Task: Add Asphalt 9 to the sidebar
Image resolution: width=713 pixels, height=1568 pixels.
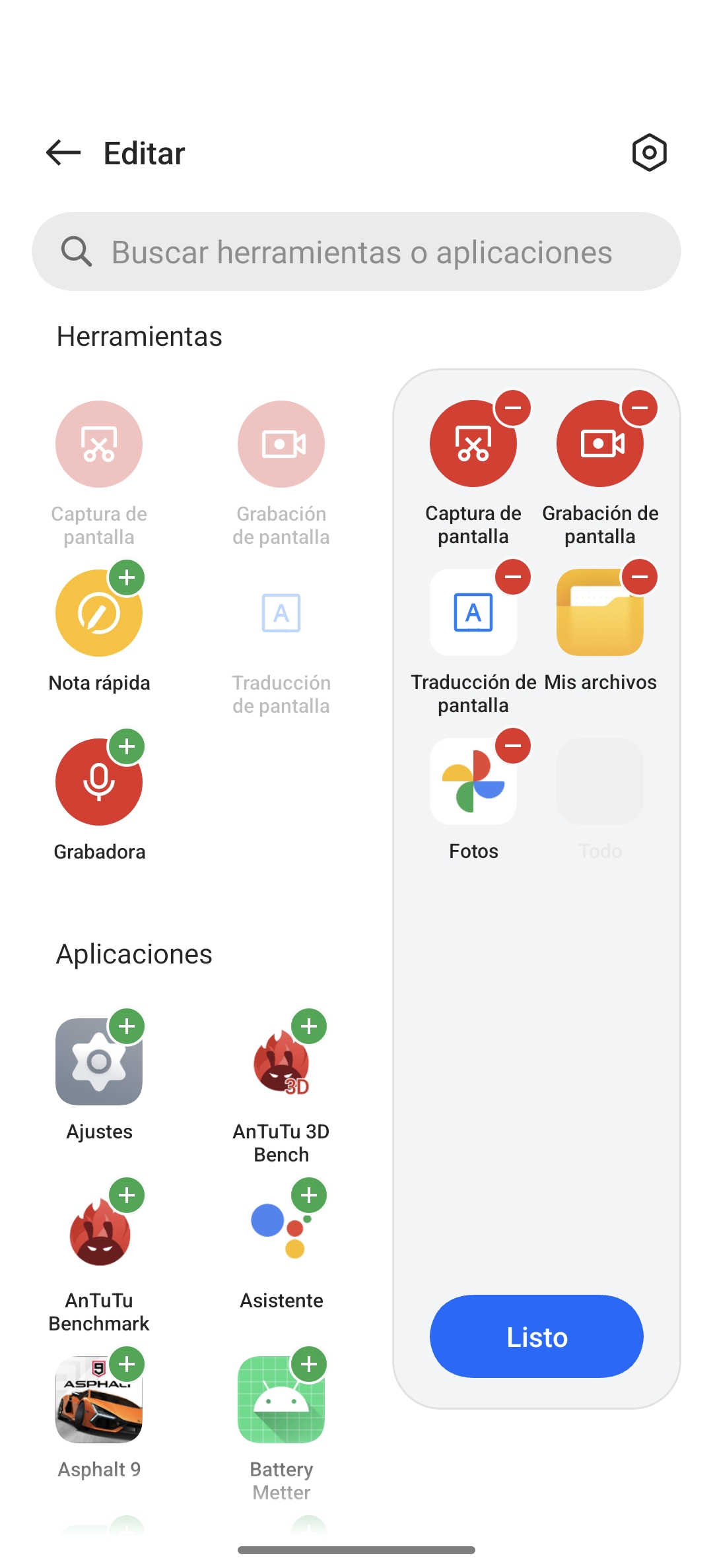Action: (127, 1364)
